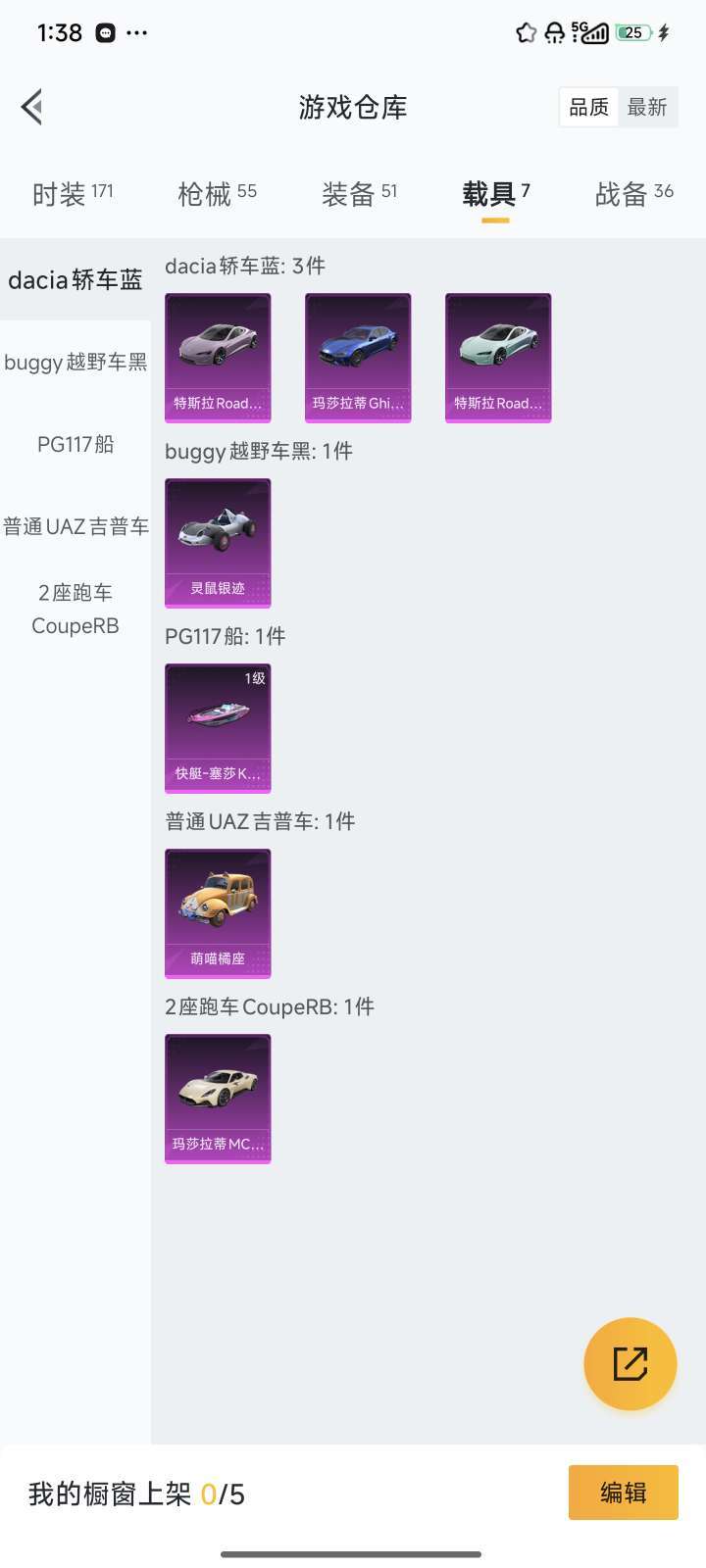This screenshot has width=706, height=1568.
Task: Open the buggy越野车黑 category list
Action: click(x=75, y=363)
